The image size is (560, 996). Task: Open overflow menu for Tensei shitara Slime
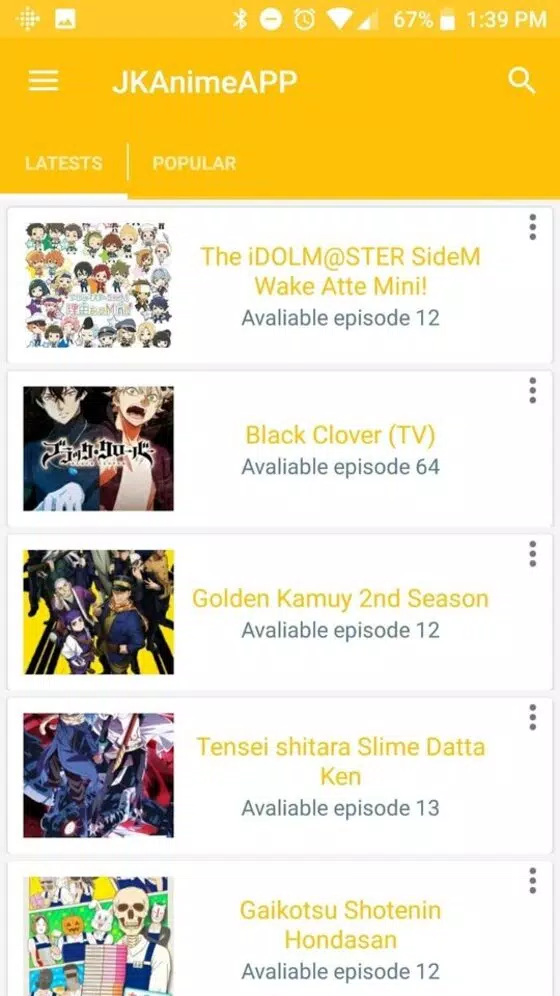coord(532,717)
